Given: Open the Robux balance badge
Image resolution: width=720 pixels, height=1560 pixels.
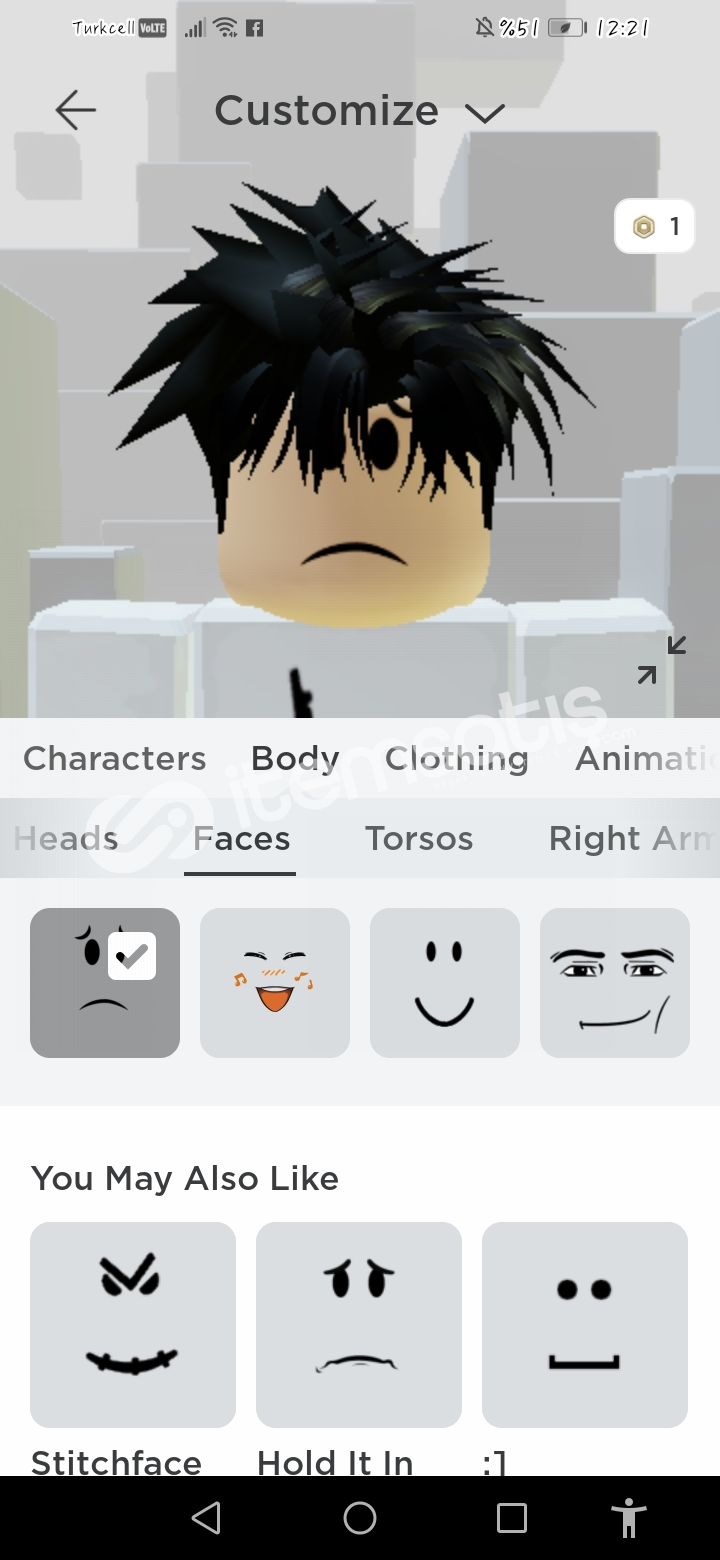Looking at the screenshot, I should [654, 227].
